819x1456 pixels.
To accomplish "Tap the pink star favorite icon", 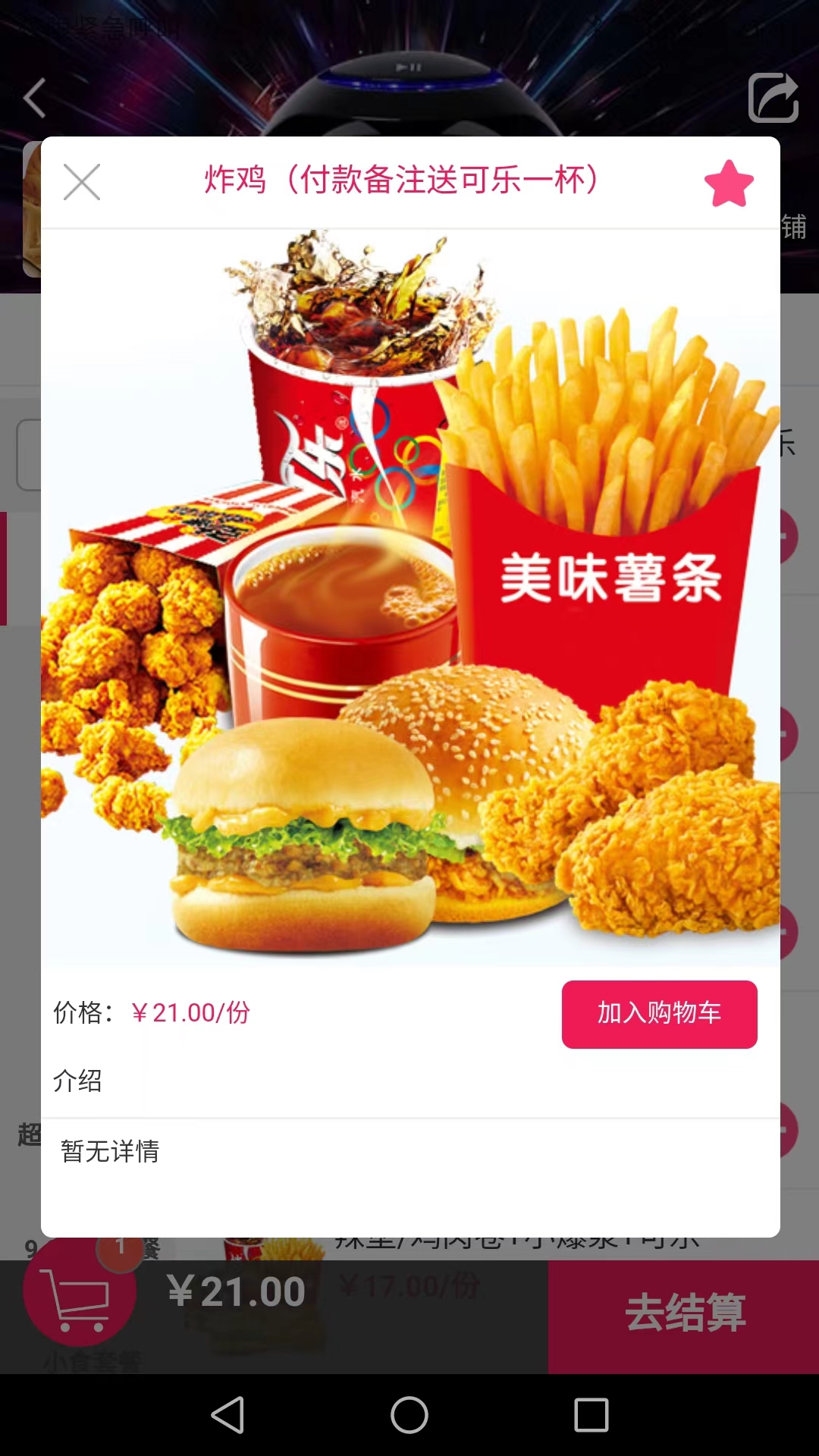I will (x=729, y=184).
